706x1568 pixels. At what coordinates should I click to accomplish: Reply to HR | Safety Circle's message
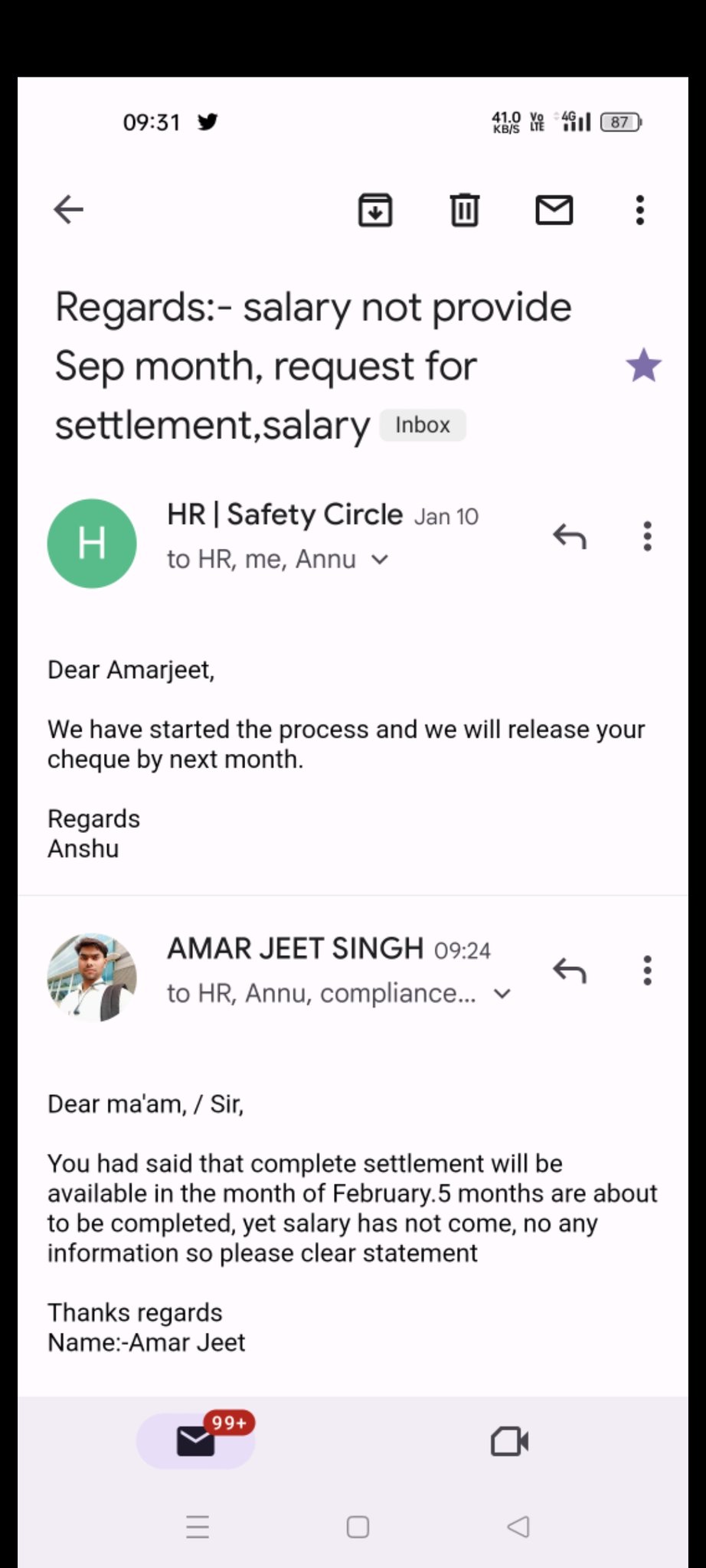click(x=570, y=537)
